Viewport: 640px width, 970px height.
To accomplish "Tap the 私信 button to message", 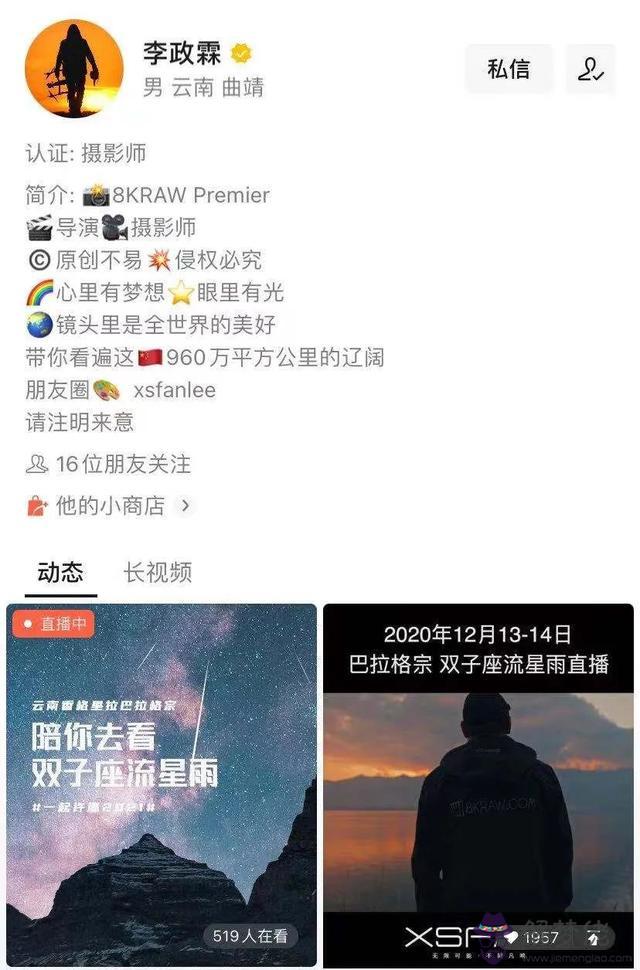I will [x=508, y=69].
